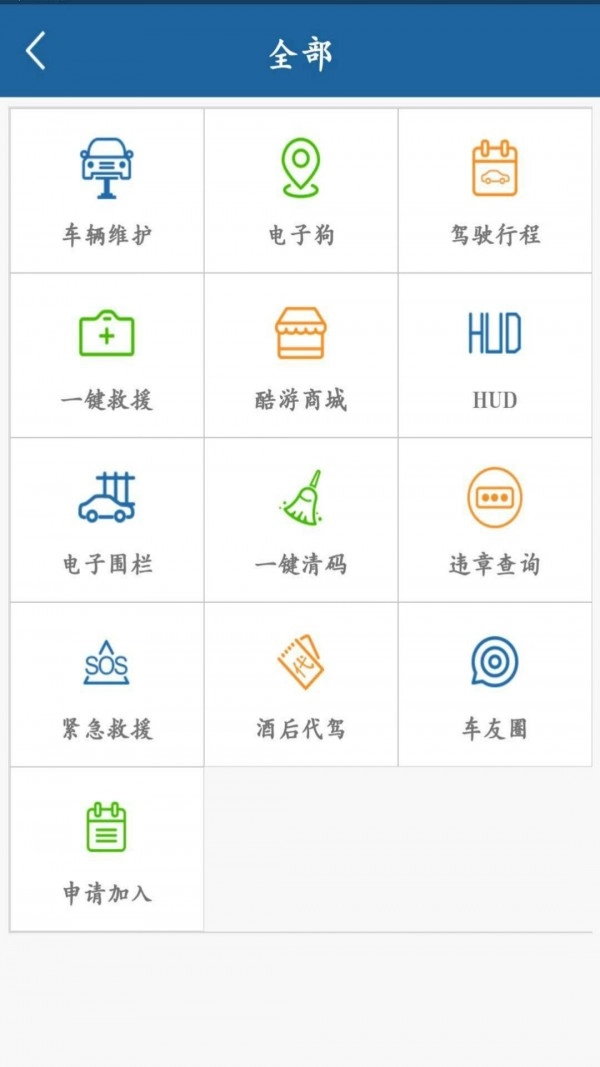600x1067 pixels.
Task: Tap the 一键救援 tile
Action: [x=107, y=355]
